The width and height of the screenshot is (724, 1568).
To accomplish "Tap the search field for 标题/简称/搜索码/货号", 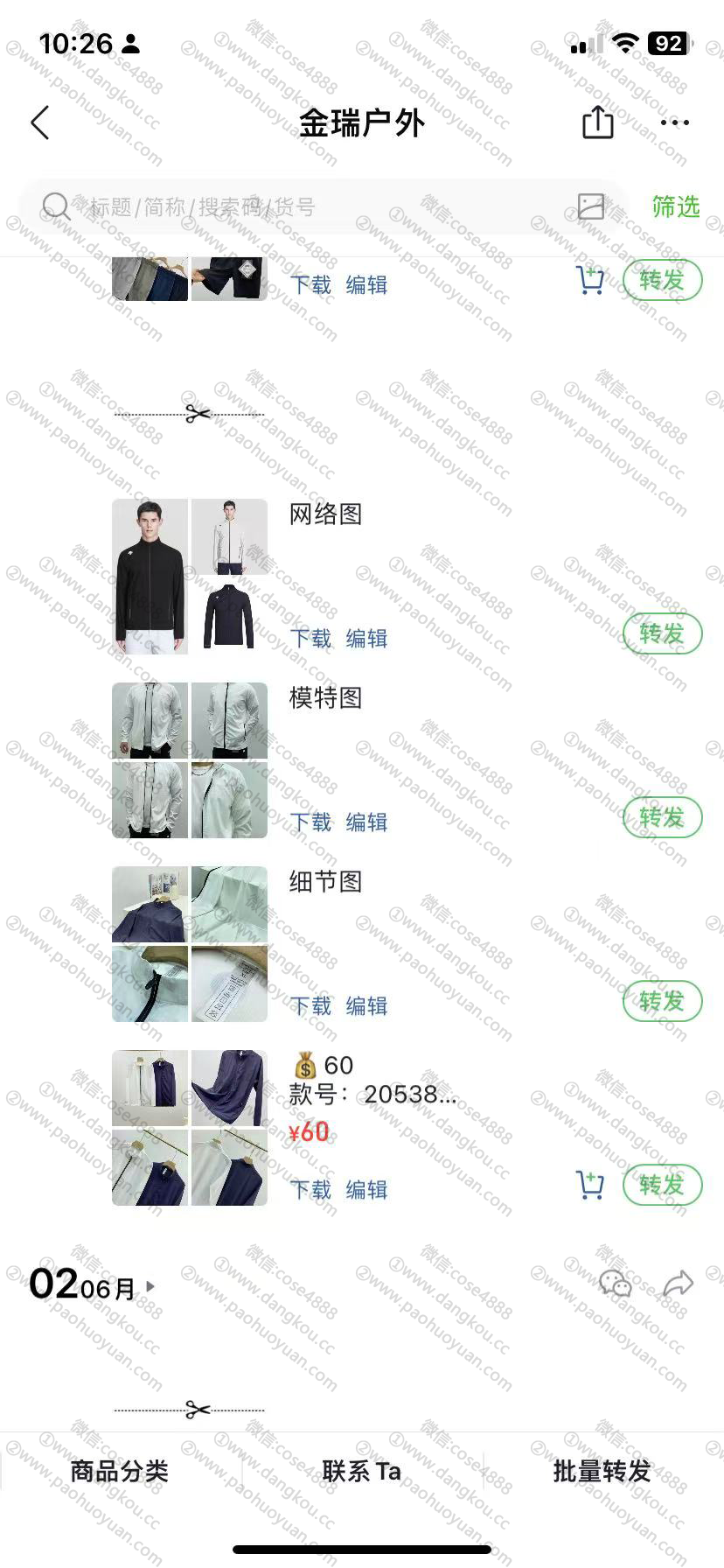I will tap(306, 207).
